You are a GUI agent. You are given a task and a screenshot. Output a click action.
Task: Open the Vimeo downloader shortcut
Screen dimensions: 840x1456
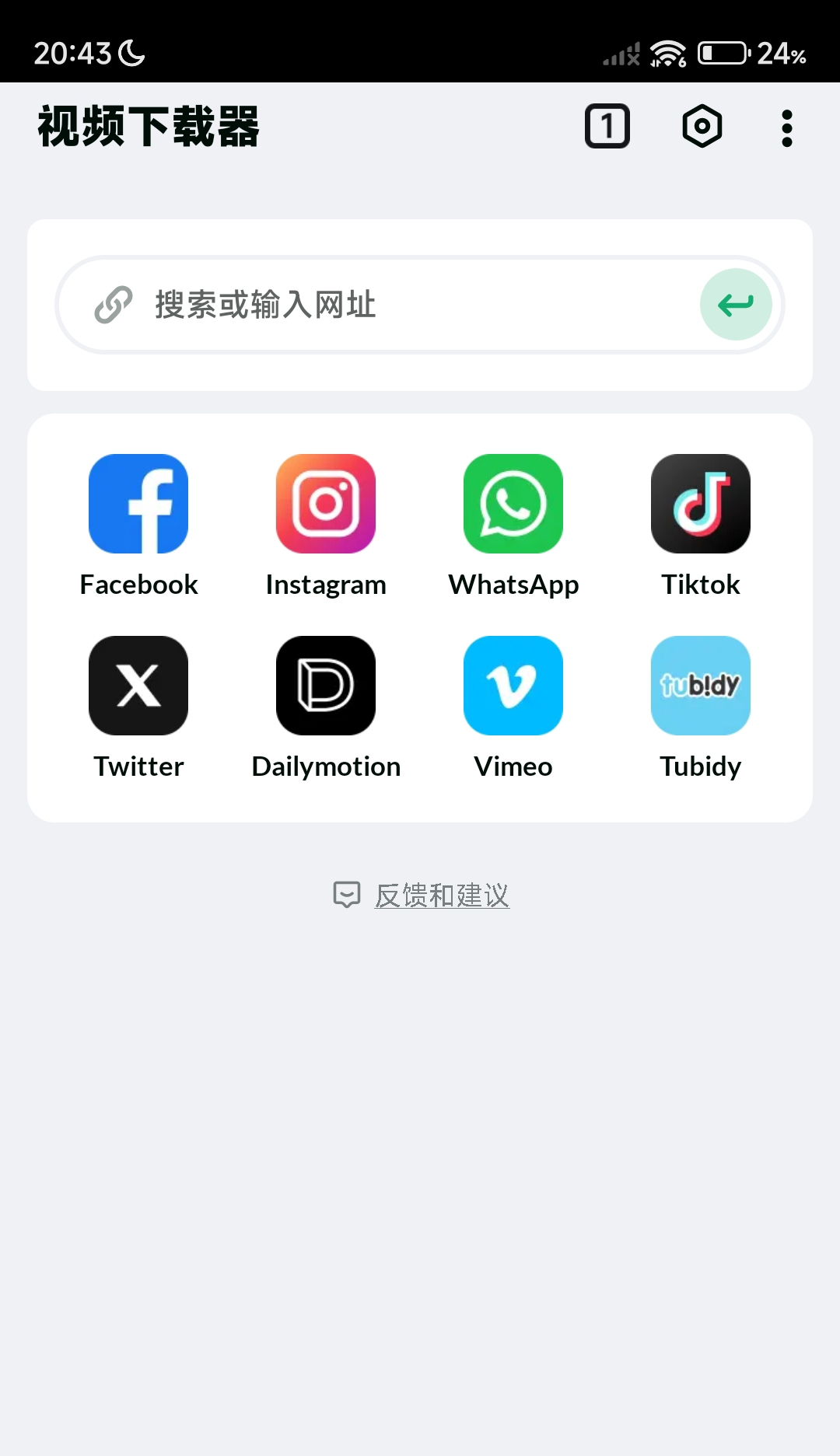coord(513,685)
